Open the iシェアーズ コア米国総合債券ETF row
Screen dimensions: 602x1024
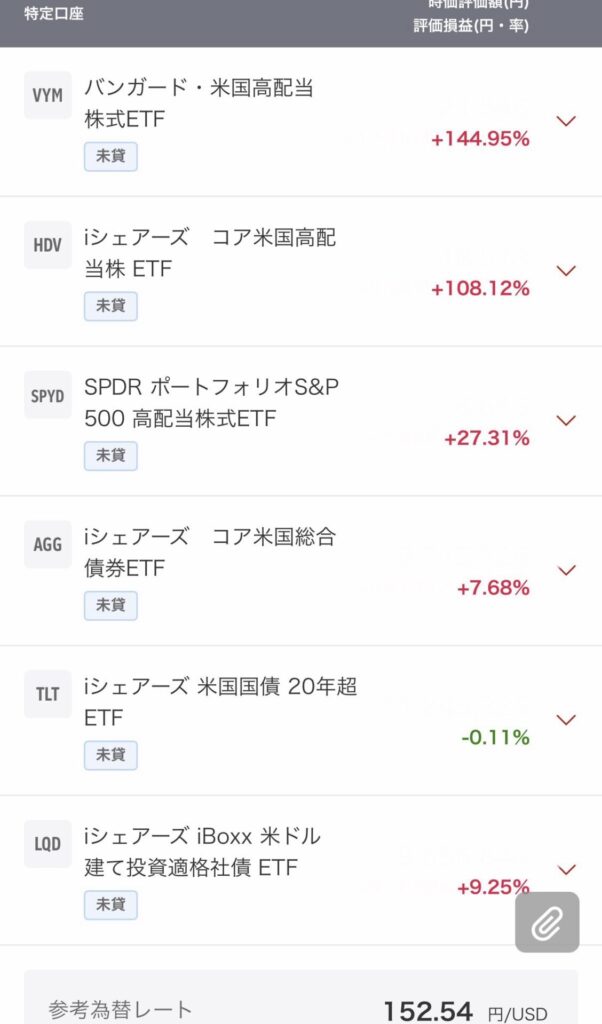pos(210,552)
